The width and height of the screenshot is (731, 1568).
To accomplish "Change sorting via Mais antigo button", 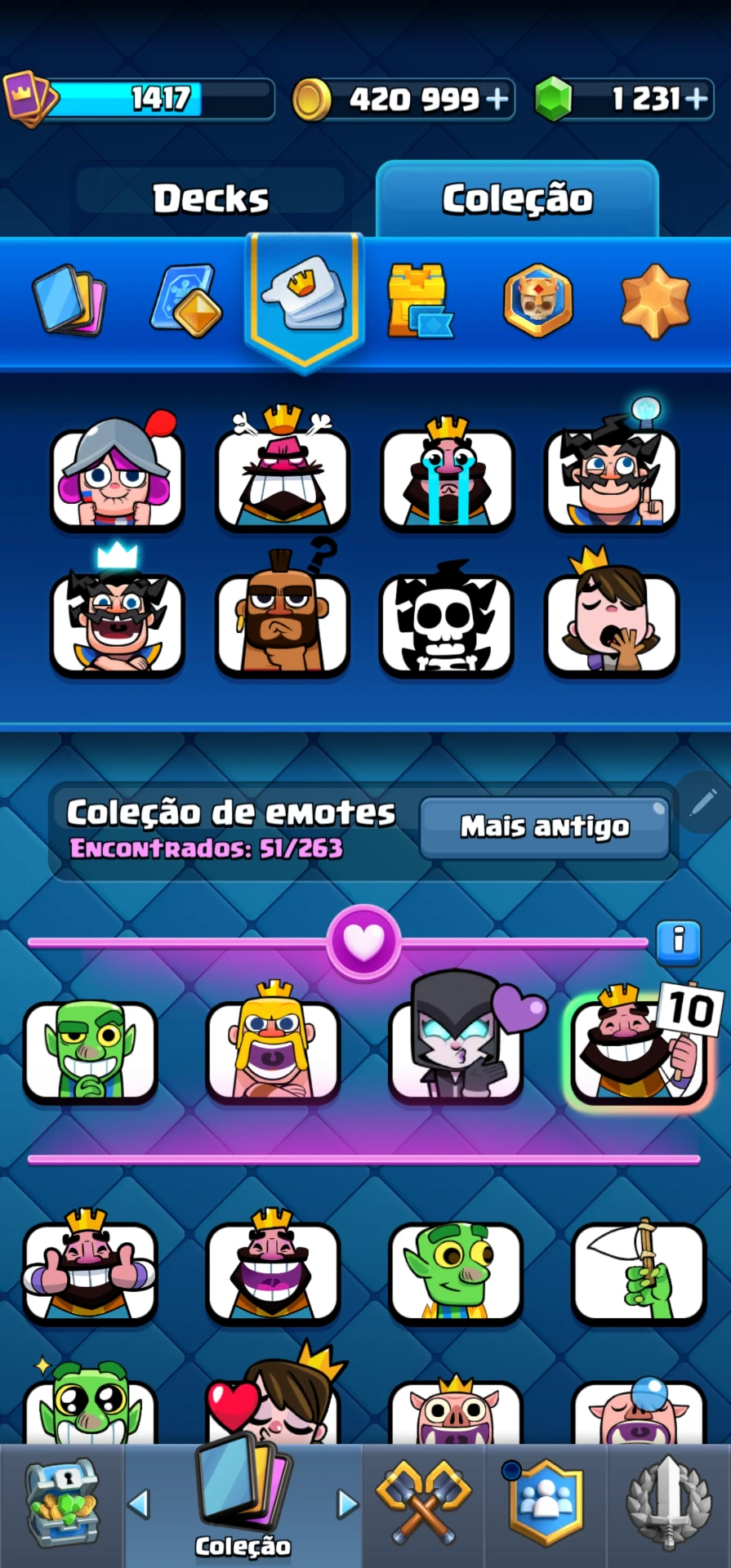I will pos(545,827).
